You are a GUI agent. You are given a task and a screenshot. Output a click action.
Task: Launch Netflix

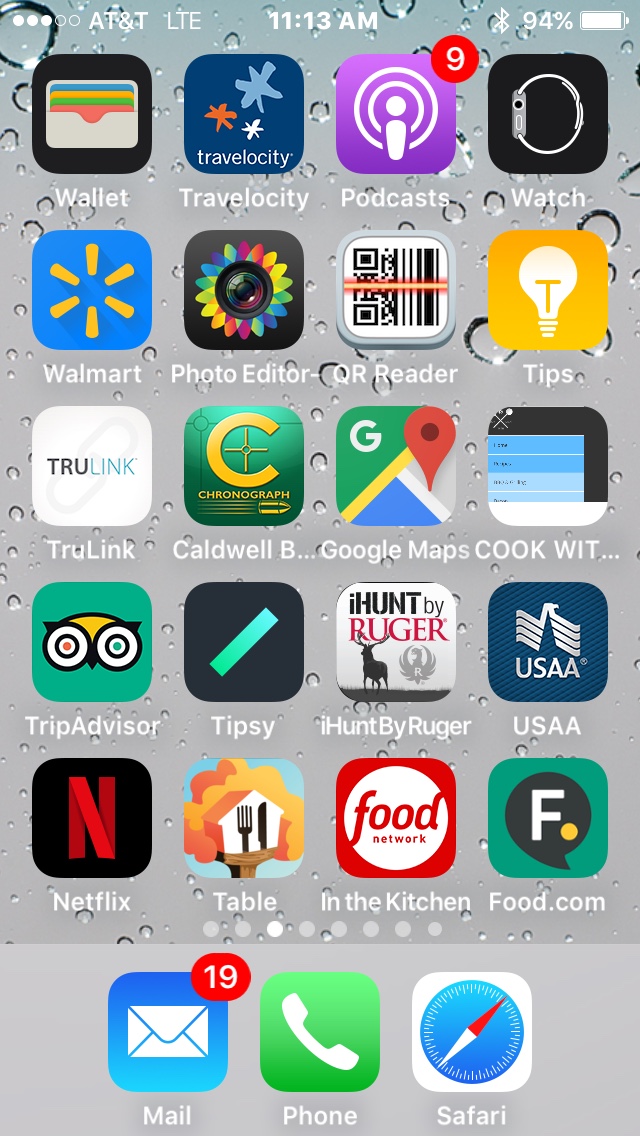tap(92, 818)
